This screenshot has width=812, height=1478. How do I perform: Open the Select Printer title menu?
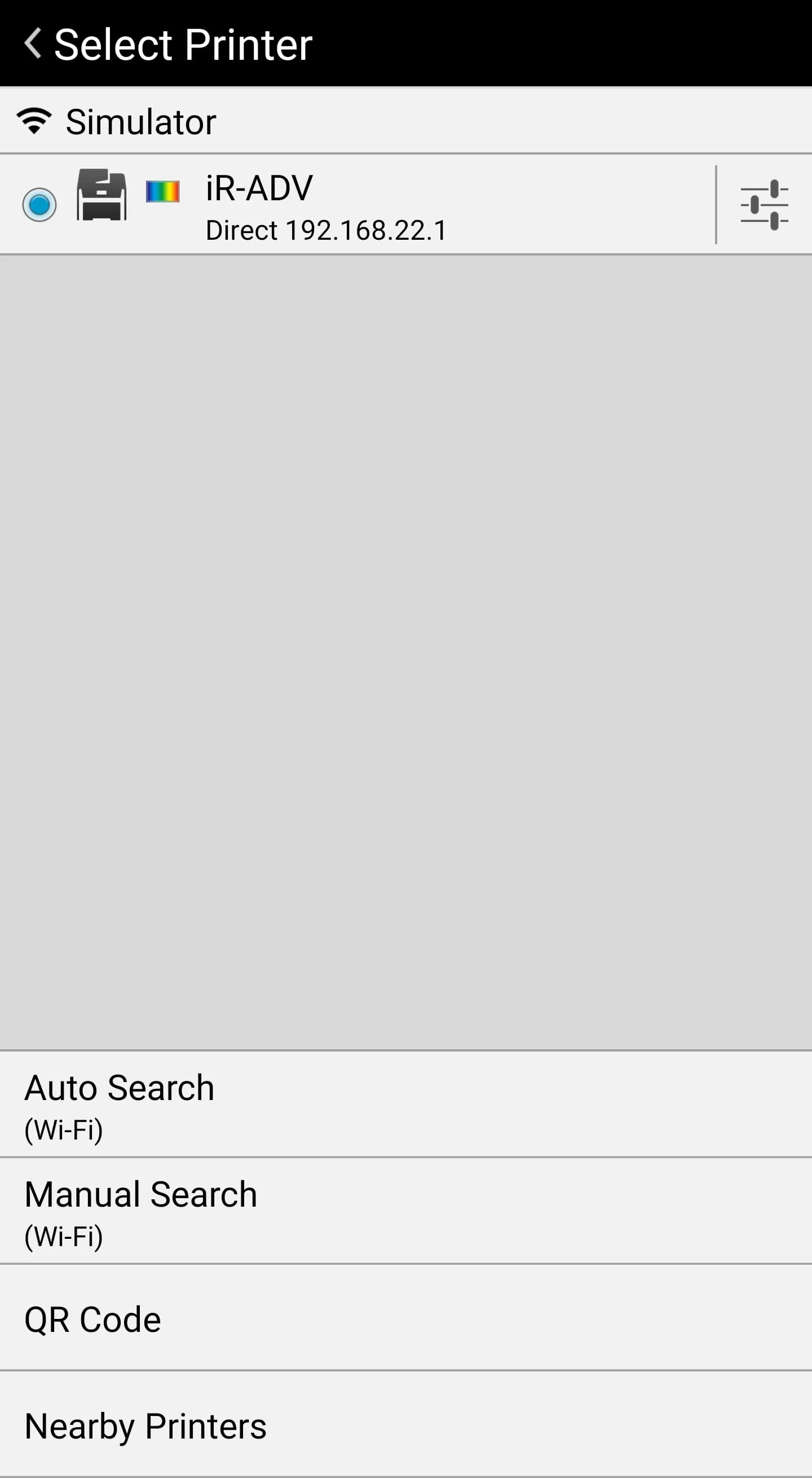coord(183,42)
